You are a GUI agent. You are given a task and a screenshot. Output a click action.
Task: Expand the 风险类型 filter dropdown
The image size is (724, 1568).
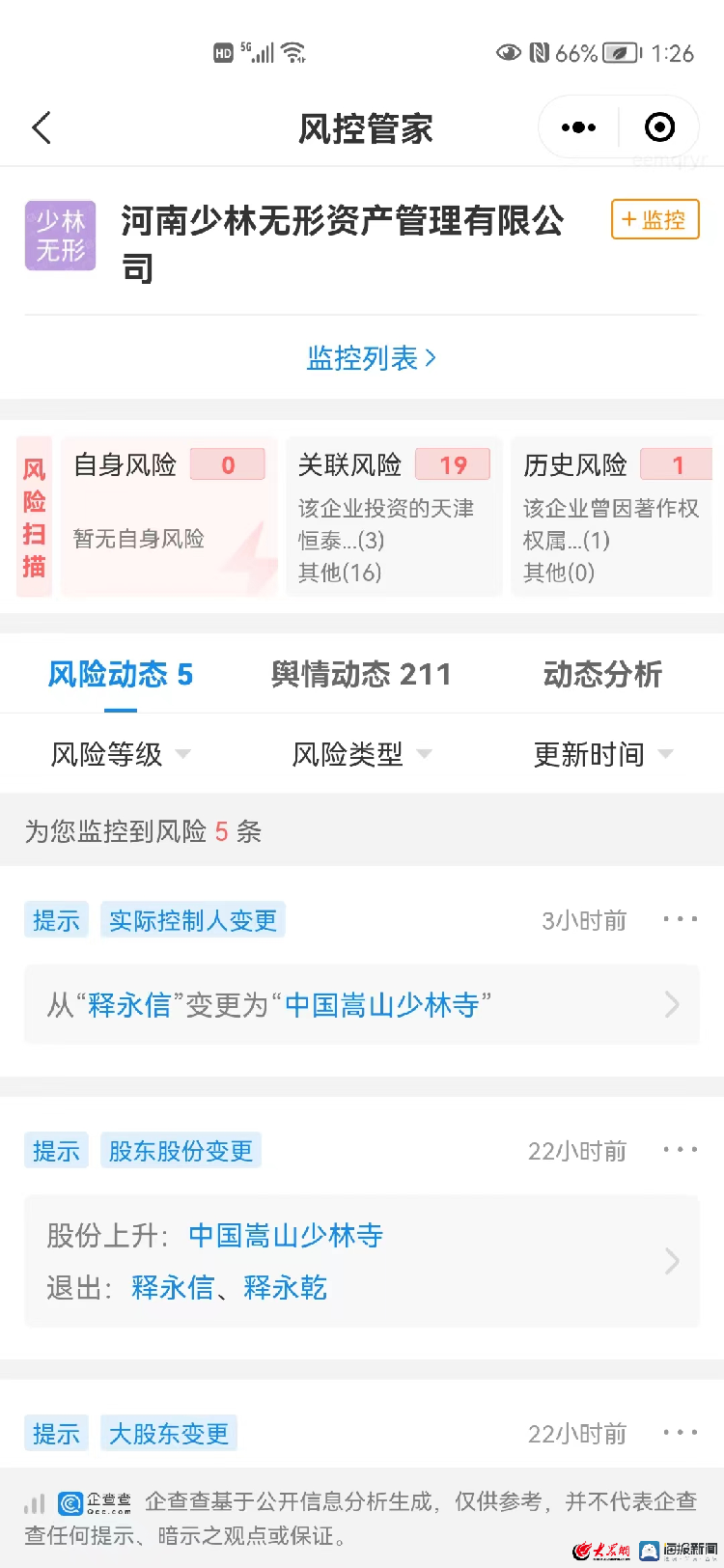pyautogui.click(x=362, y=754)
